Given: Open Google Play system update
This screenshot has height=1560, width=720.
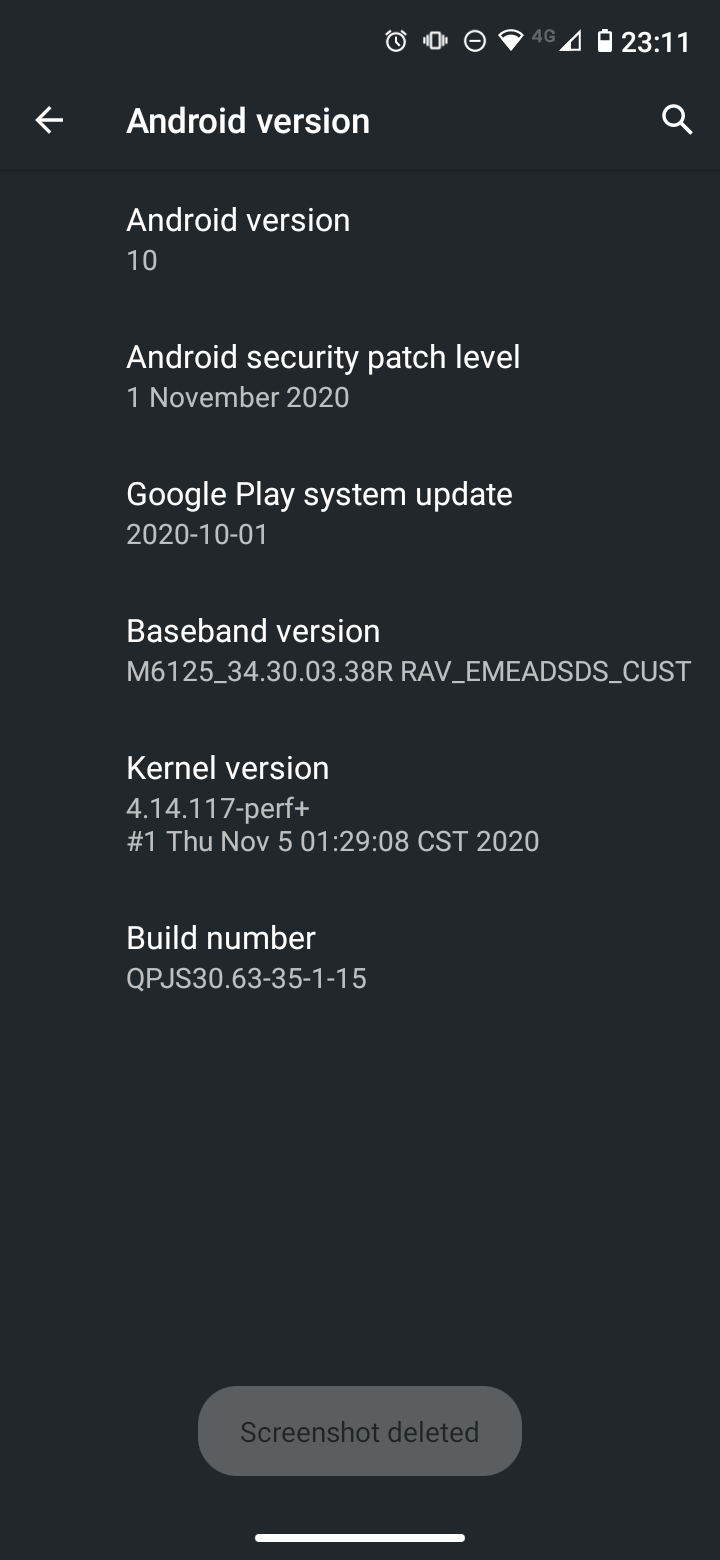Looking at the screenshot, I should [360, 514].
